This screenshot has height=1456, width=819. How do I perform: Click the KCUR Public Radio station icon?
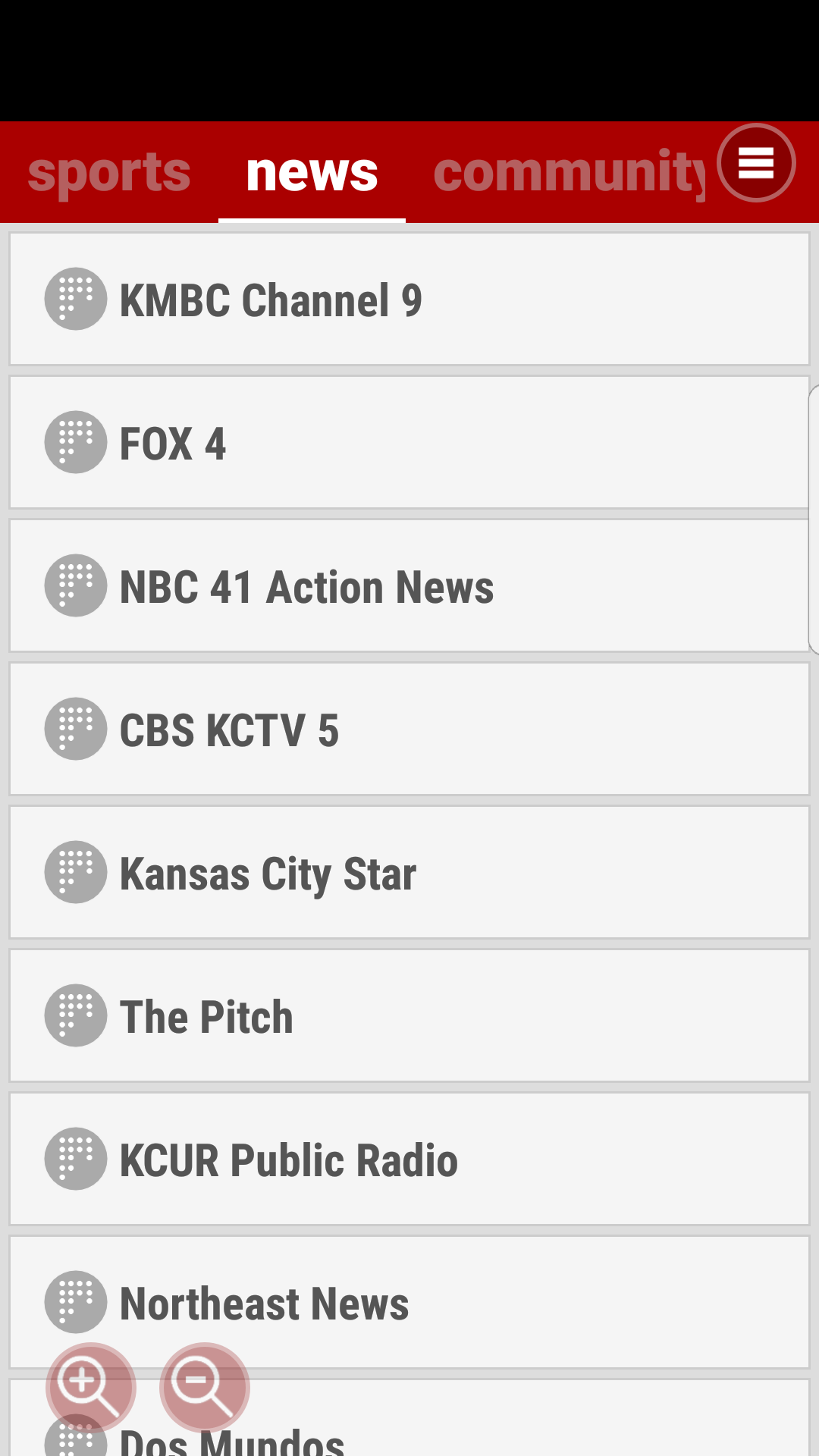75,1159
